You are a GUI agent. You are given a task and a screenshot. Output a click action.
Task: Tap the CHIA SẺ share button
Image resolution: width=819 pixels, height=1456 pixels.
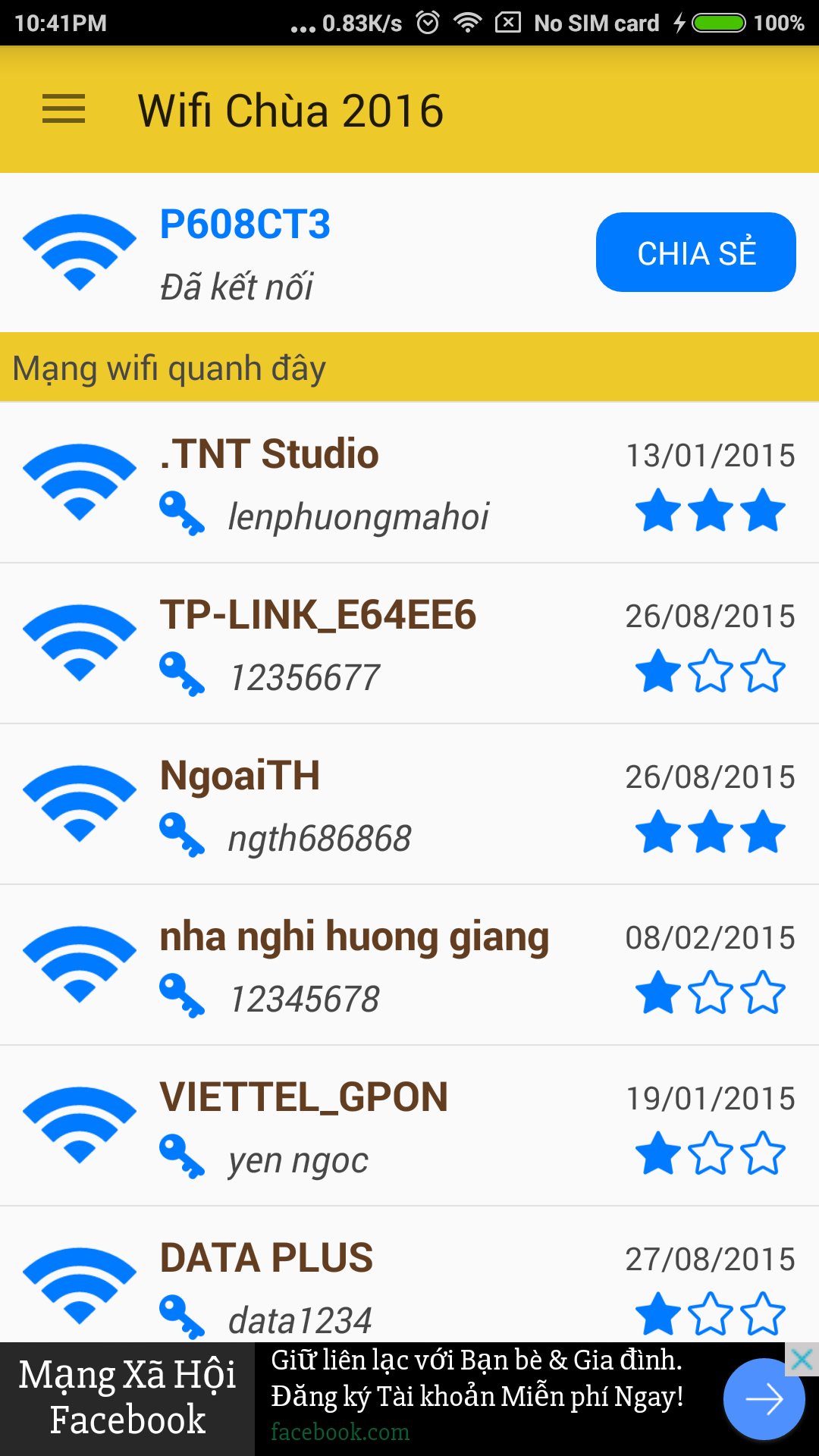click(x=695, y=252)
